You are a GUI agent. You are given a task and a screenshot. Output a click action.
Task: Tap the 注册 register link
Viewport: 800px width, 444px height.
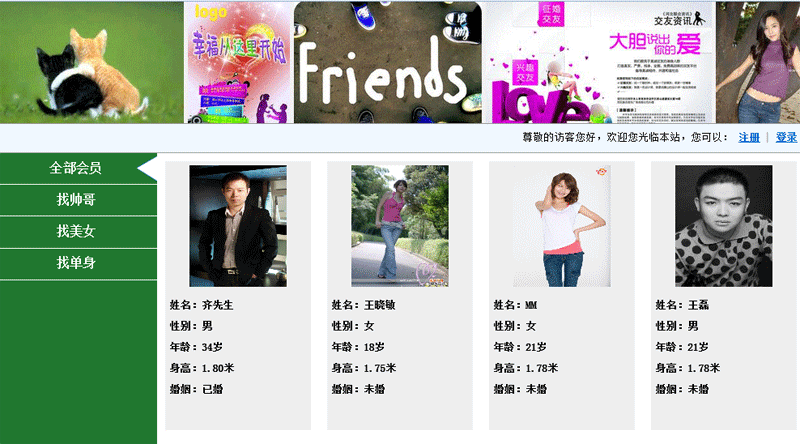tap(749, 137)
